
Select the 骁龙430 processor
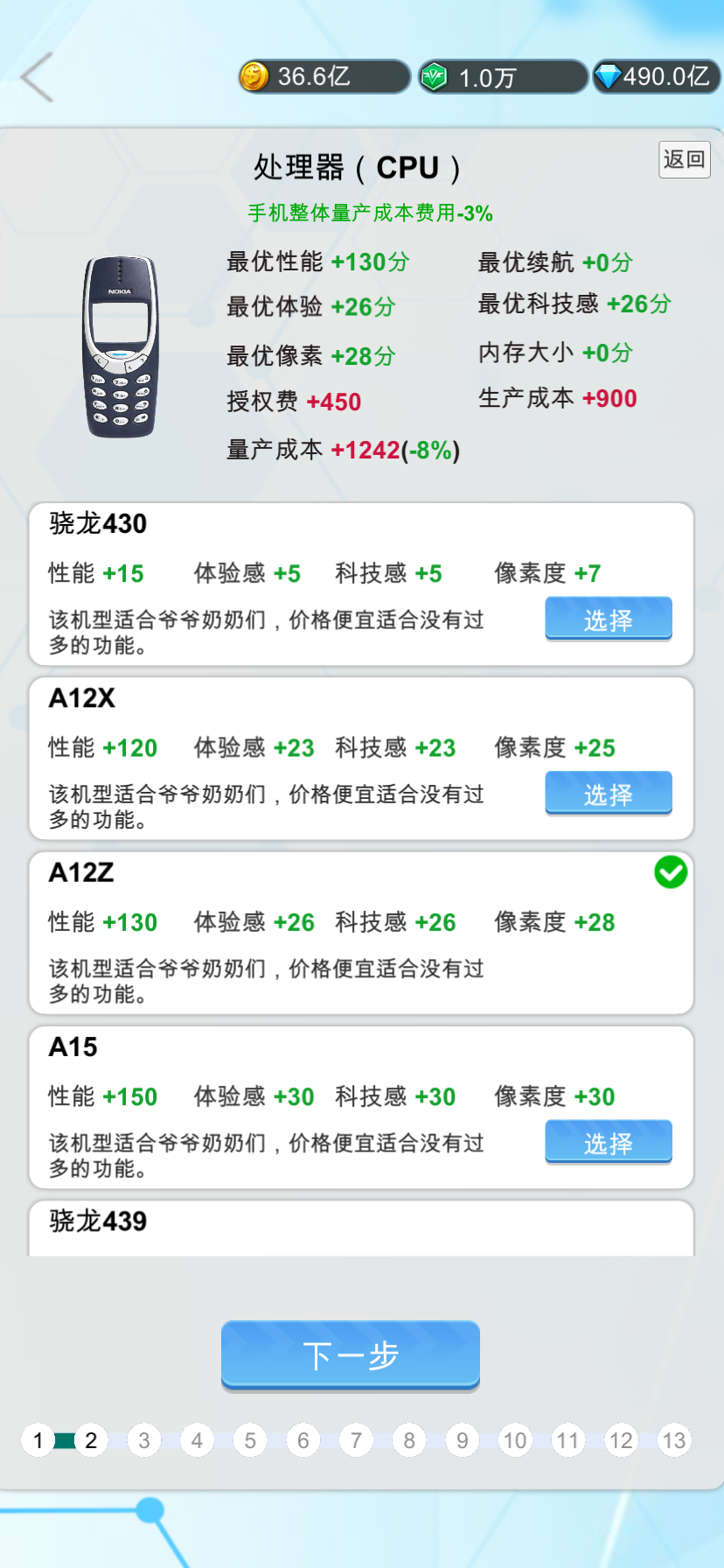pyautogui.click(x=609, y=619)
